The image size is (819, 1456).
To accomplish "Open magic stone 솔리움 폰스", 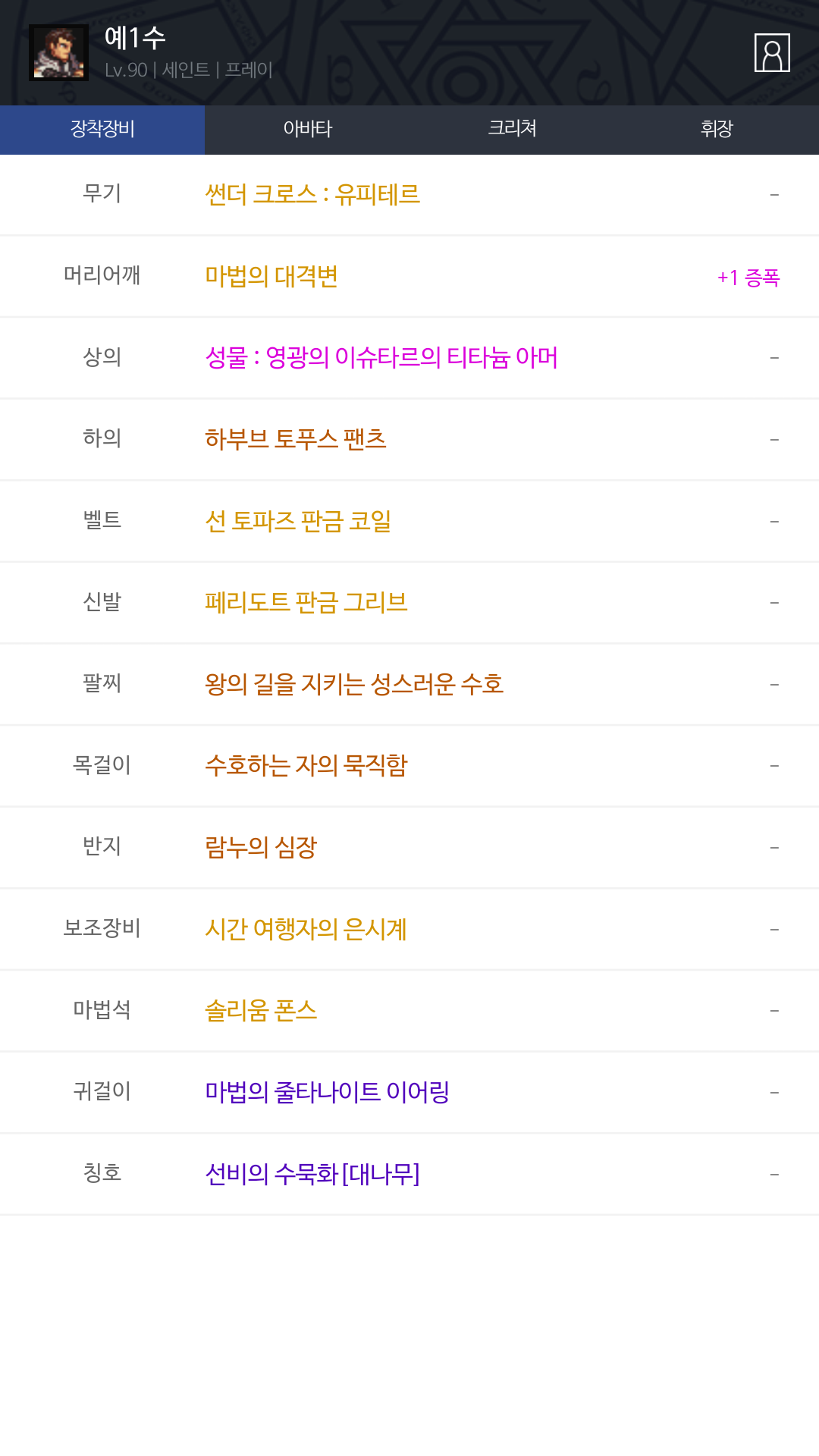I will pos(261,1010).
